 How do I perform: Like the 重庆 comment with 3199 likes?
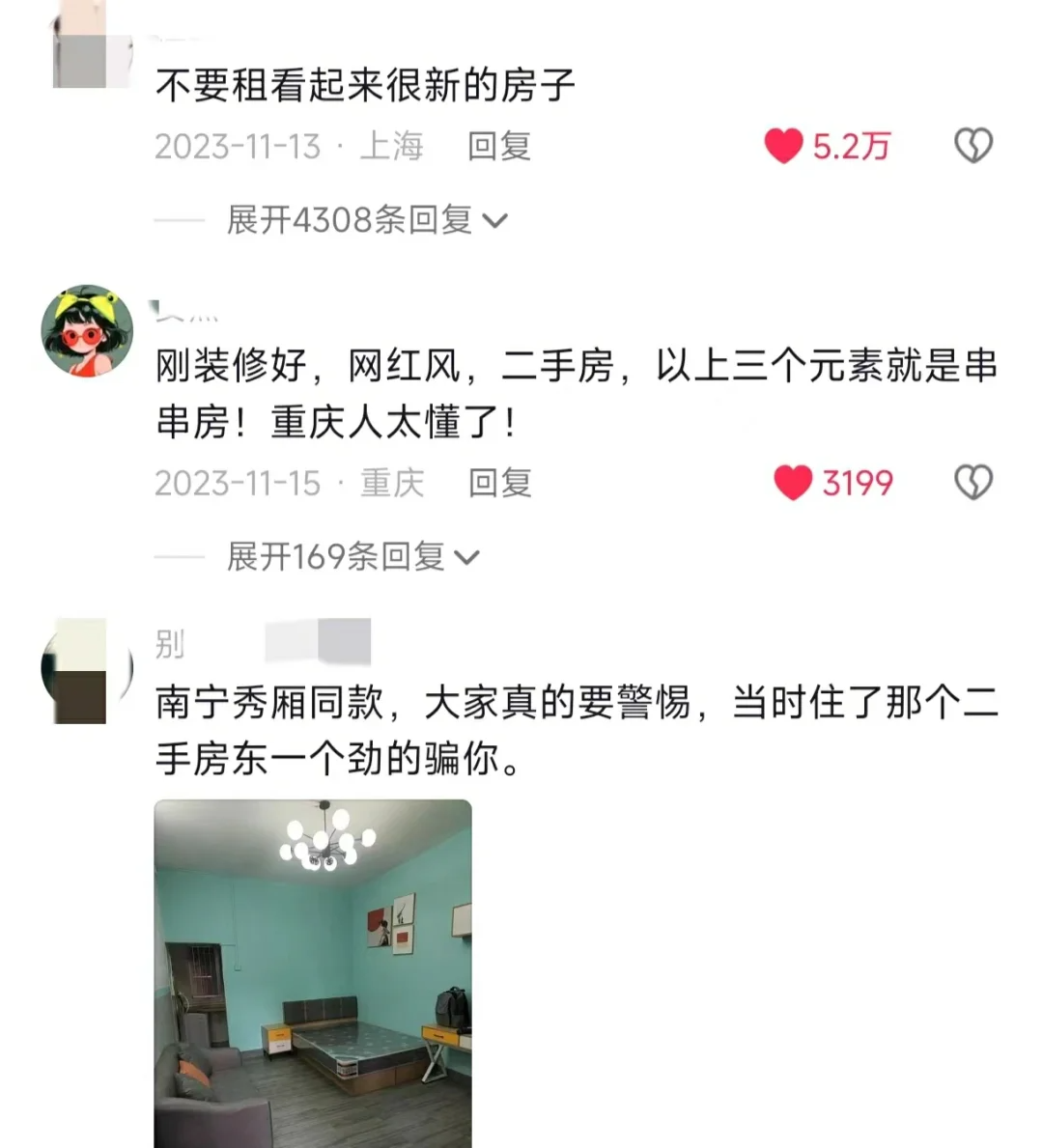(x=794, y=483)
